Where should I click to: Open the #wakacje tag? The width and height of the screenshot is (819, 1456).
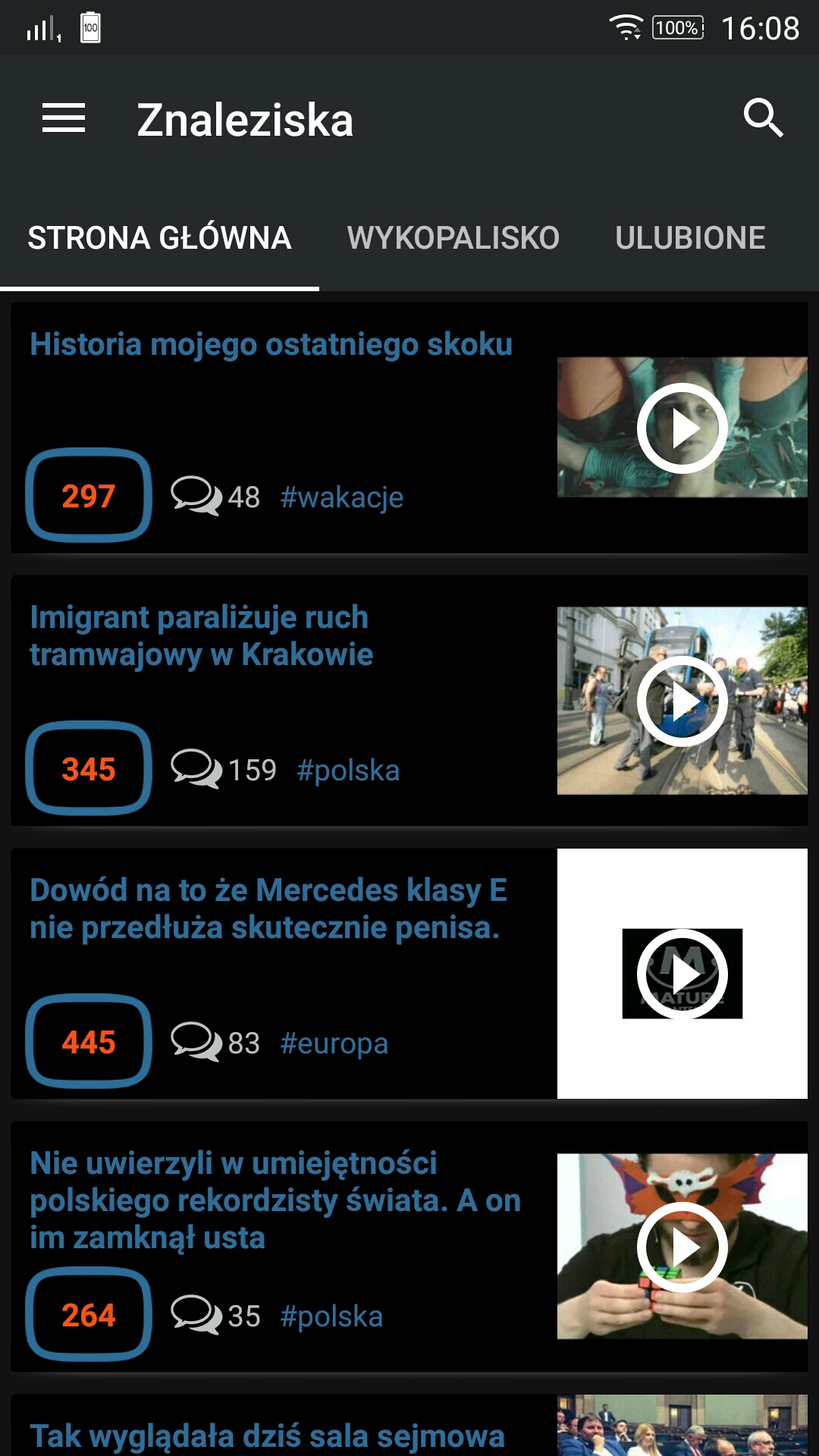(x=341, y=497)
